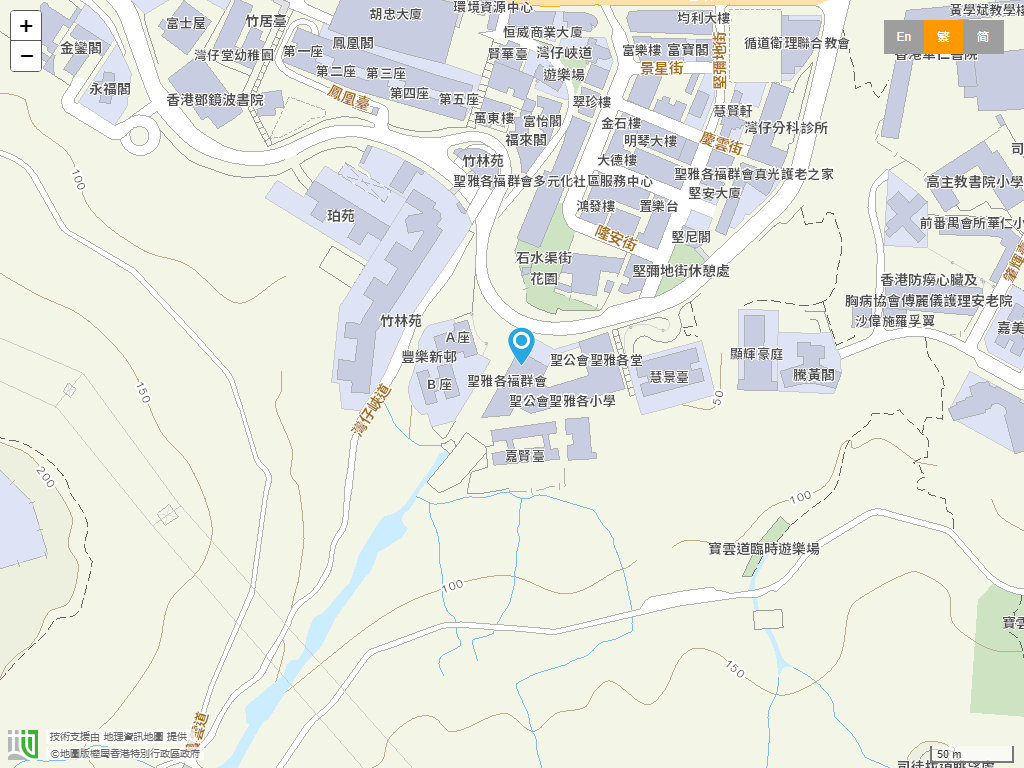
Task: Open the GeoInfo Map provider link
Action: (133, 736)
